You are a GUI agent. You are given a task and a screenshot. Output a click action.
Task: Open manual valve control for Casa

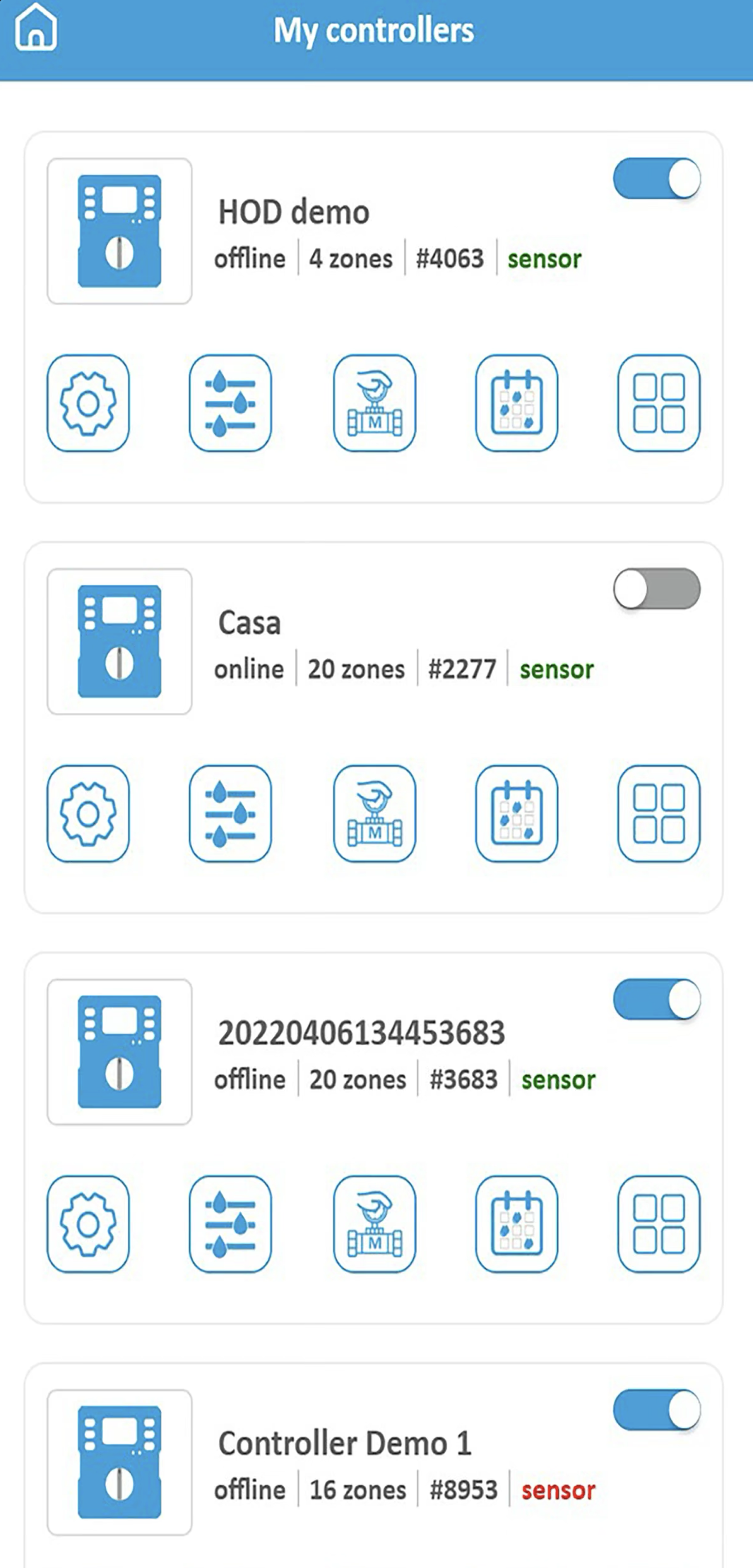374,813
